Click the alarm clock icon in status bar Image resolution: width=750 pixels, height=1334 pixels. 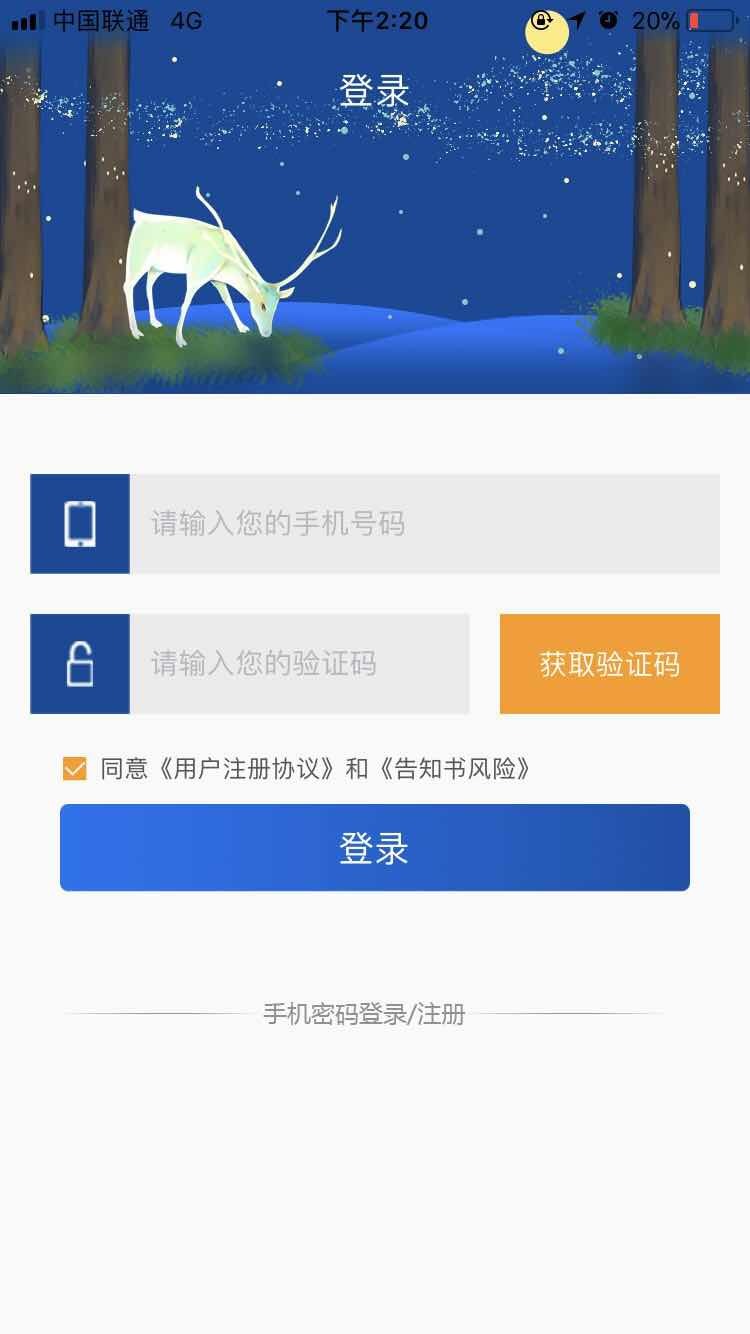click(x=607, y=20)
